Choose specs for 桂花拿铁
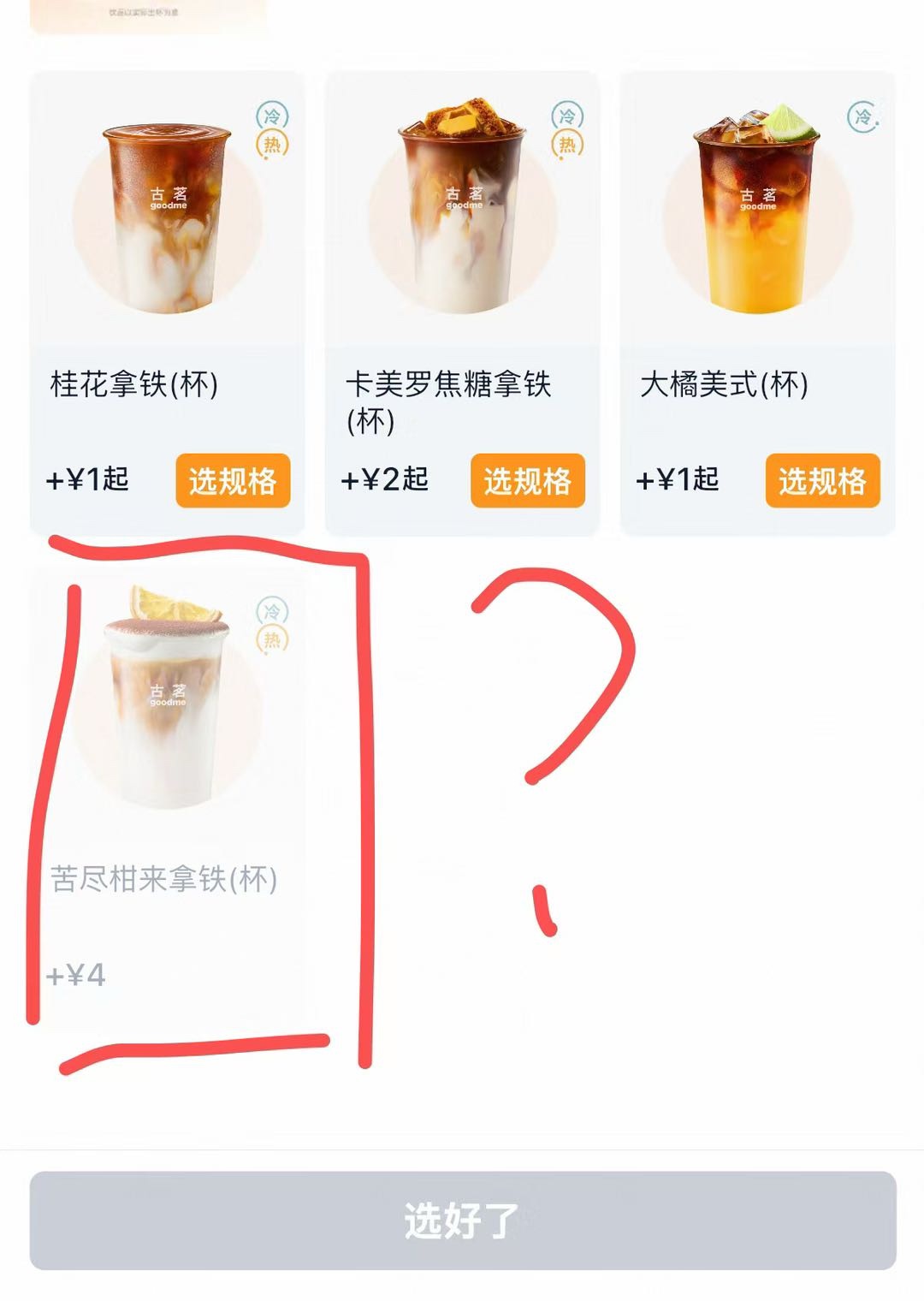 click(233, 481)
